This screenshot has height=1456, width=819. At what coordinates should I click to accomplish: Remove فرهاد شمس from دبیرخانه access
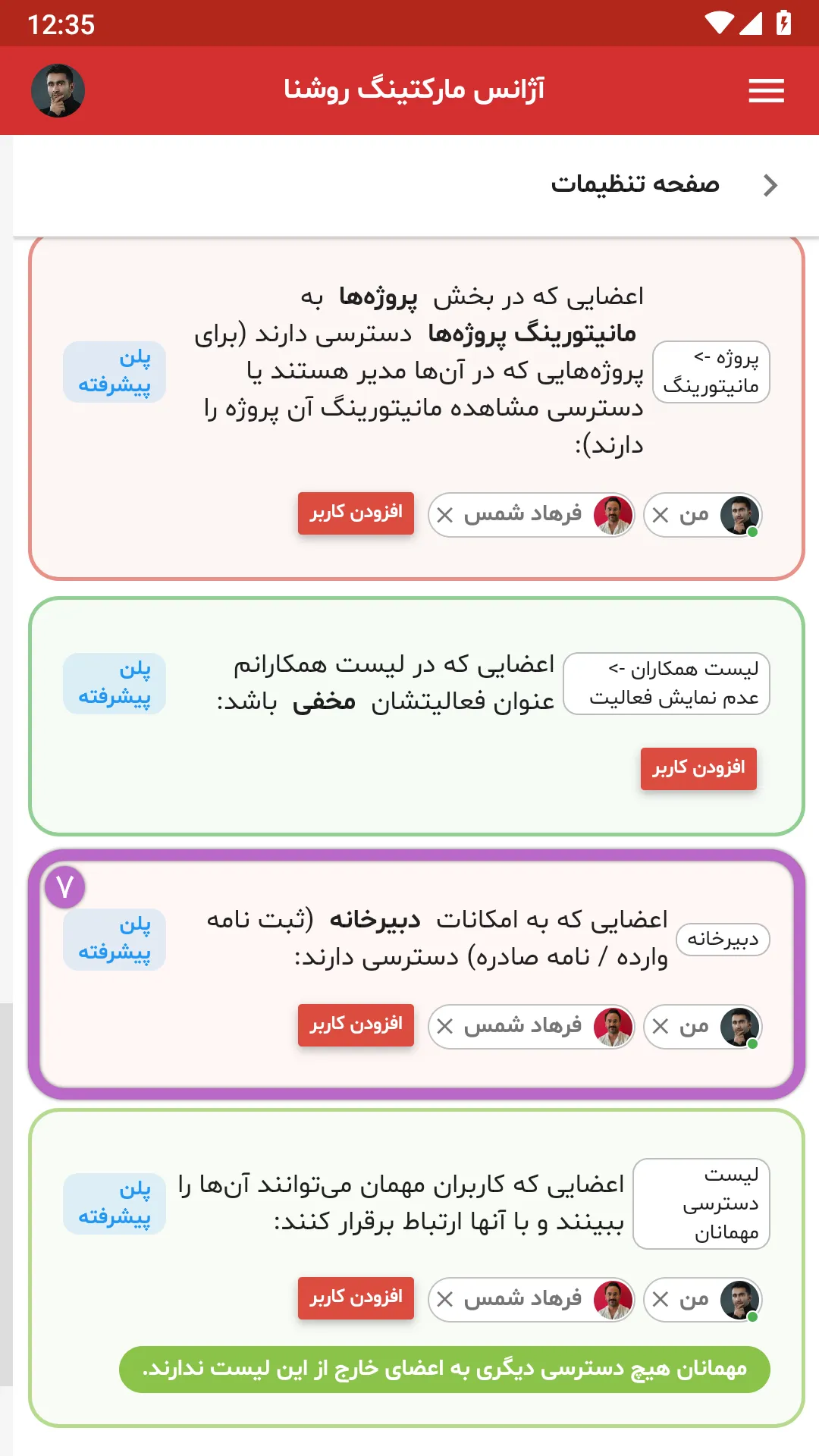[x=445, y=1027]
